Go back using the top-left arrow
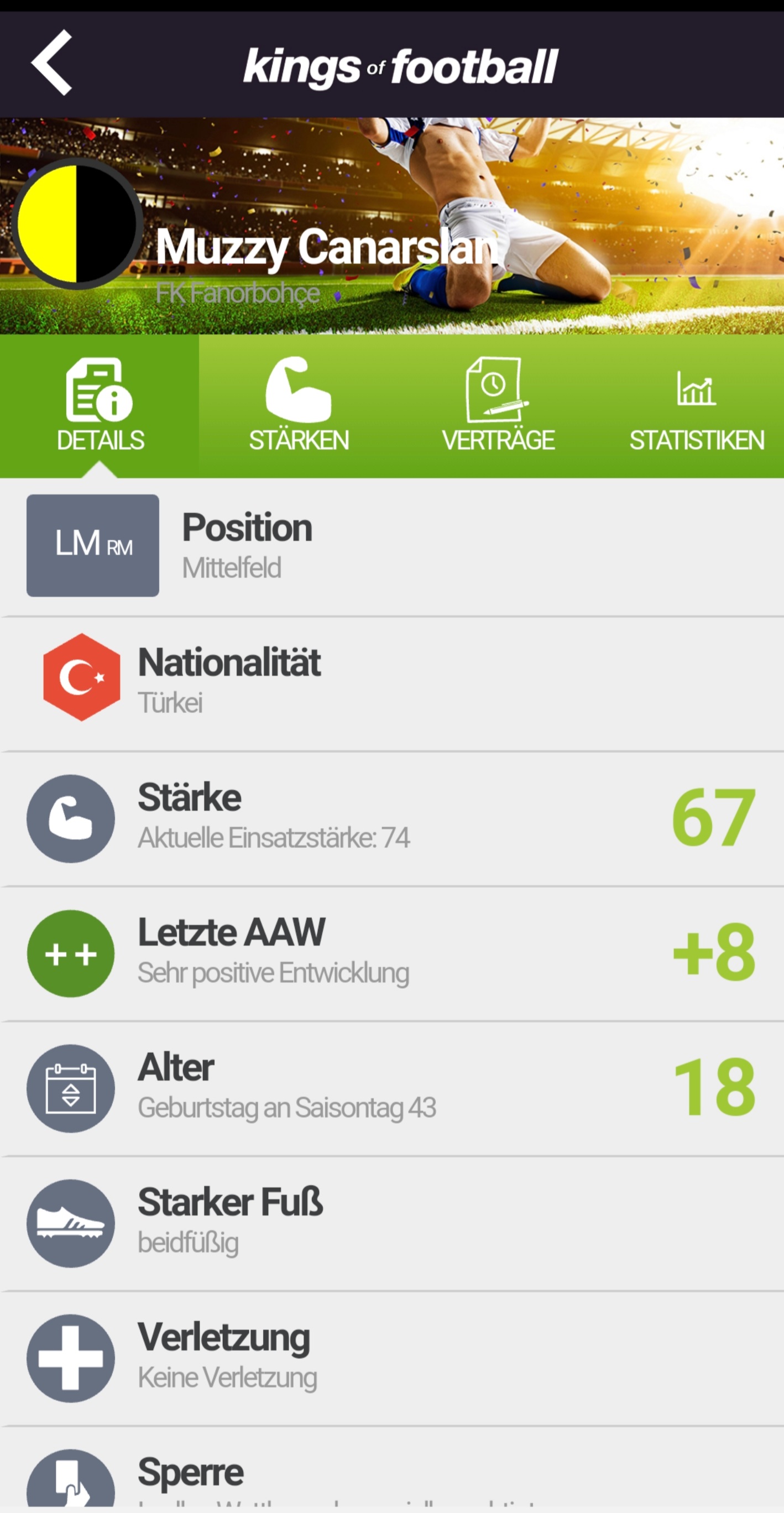The width and height of the screenshot is (784, 1513). click(51, 63)
